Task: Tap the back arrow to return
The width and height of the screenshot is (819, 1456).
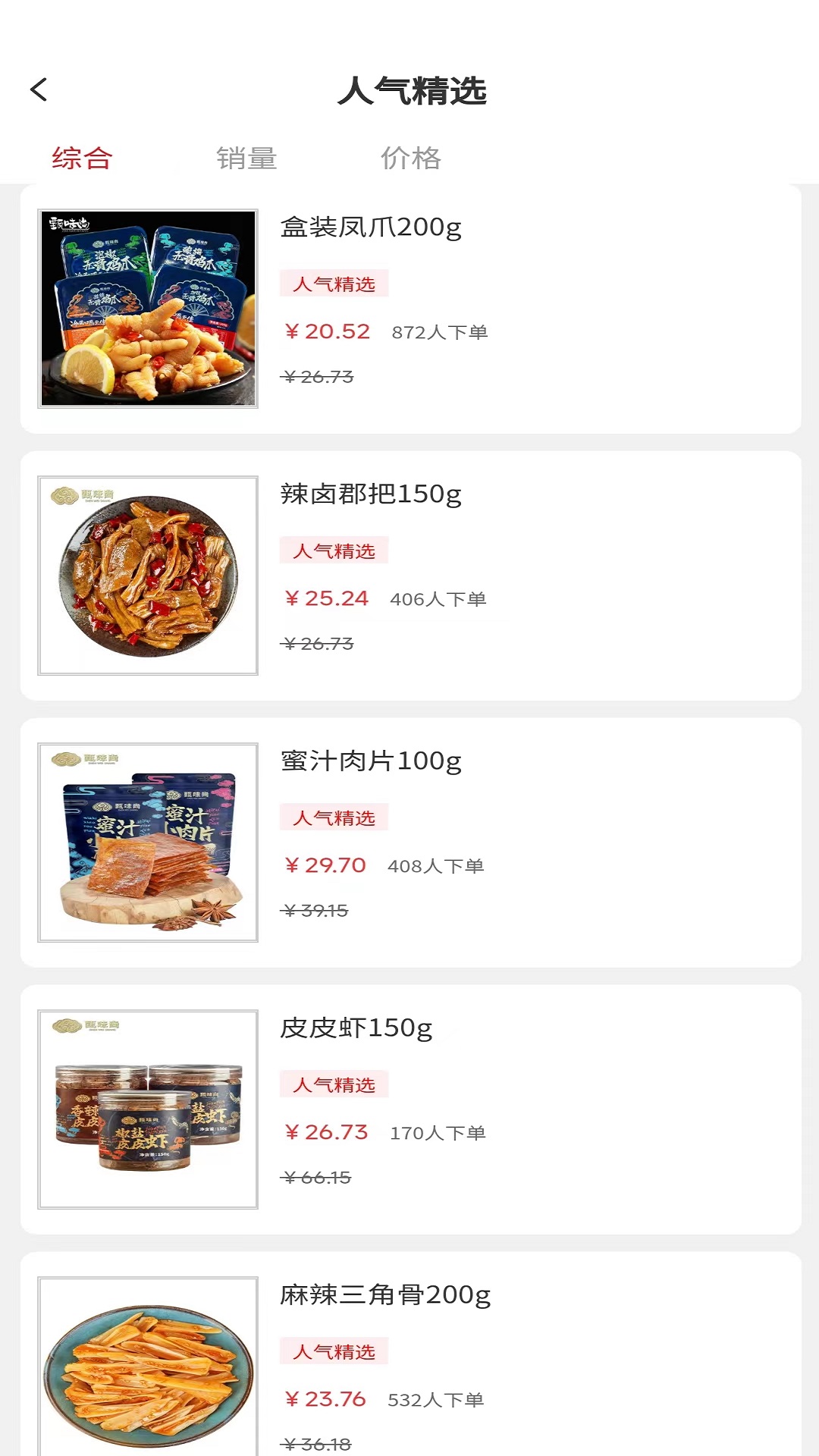Action: [x=38, y=89]
